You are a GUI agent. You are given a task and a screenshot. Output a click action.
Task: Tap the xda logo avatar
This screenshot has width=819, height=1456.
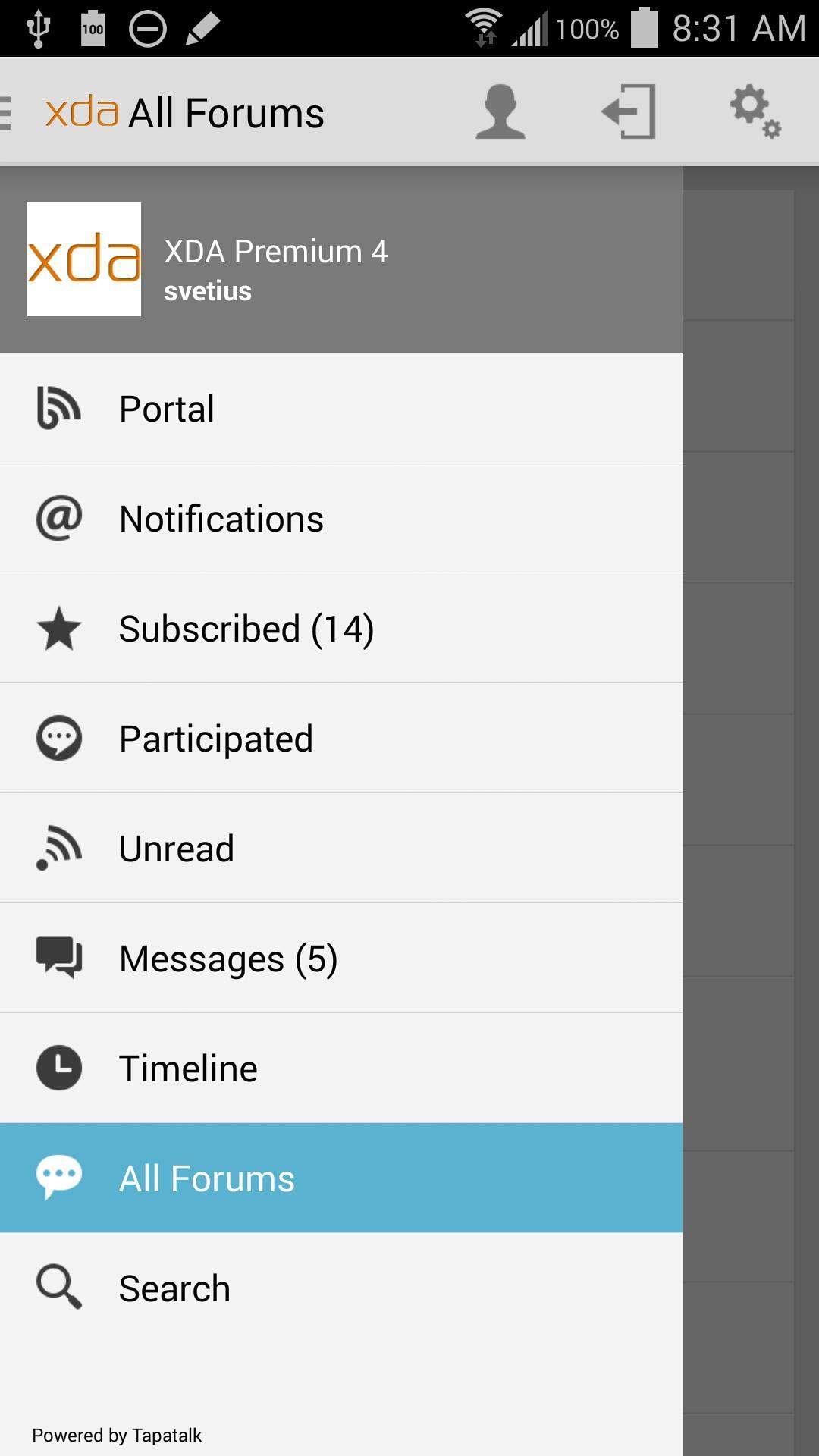(x=84, y=259)
